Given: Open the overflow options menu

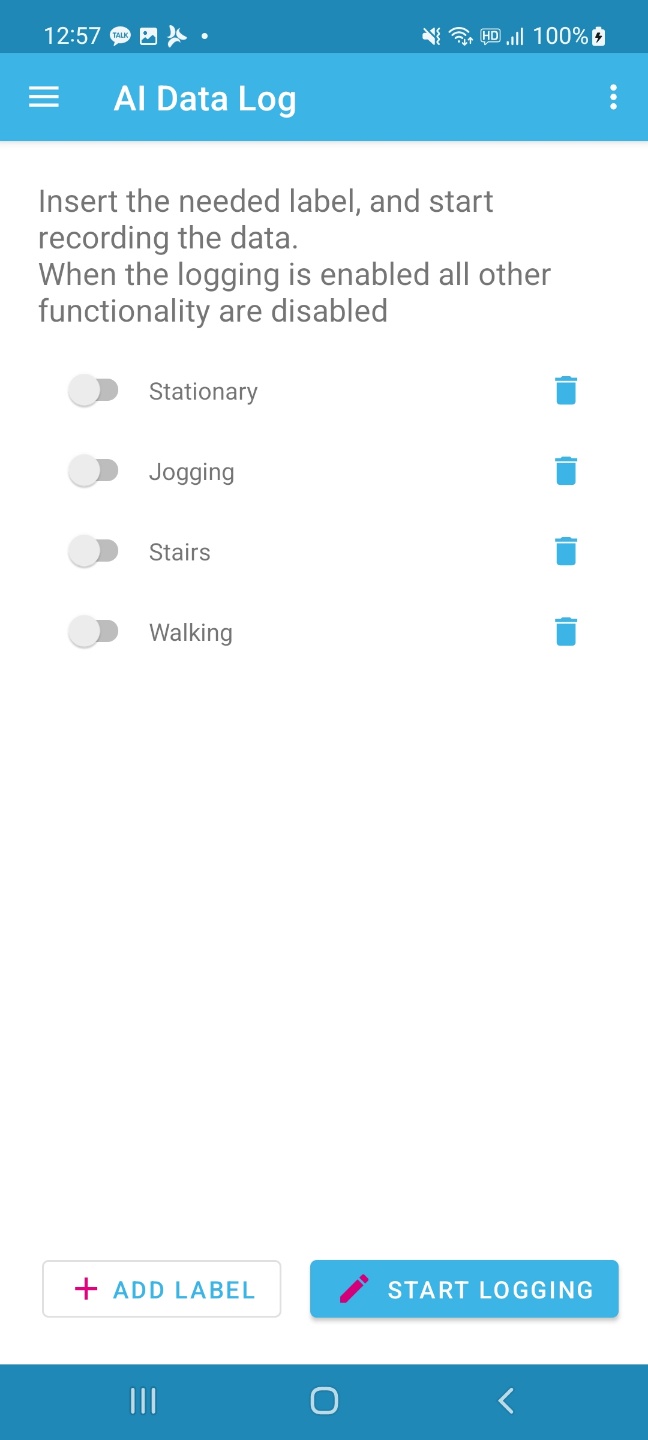Looking at the screenshot, I should click(613, 97).
